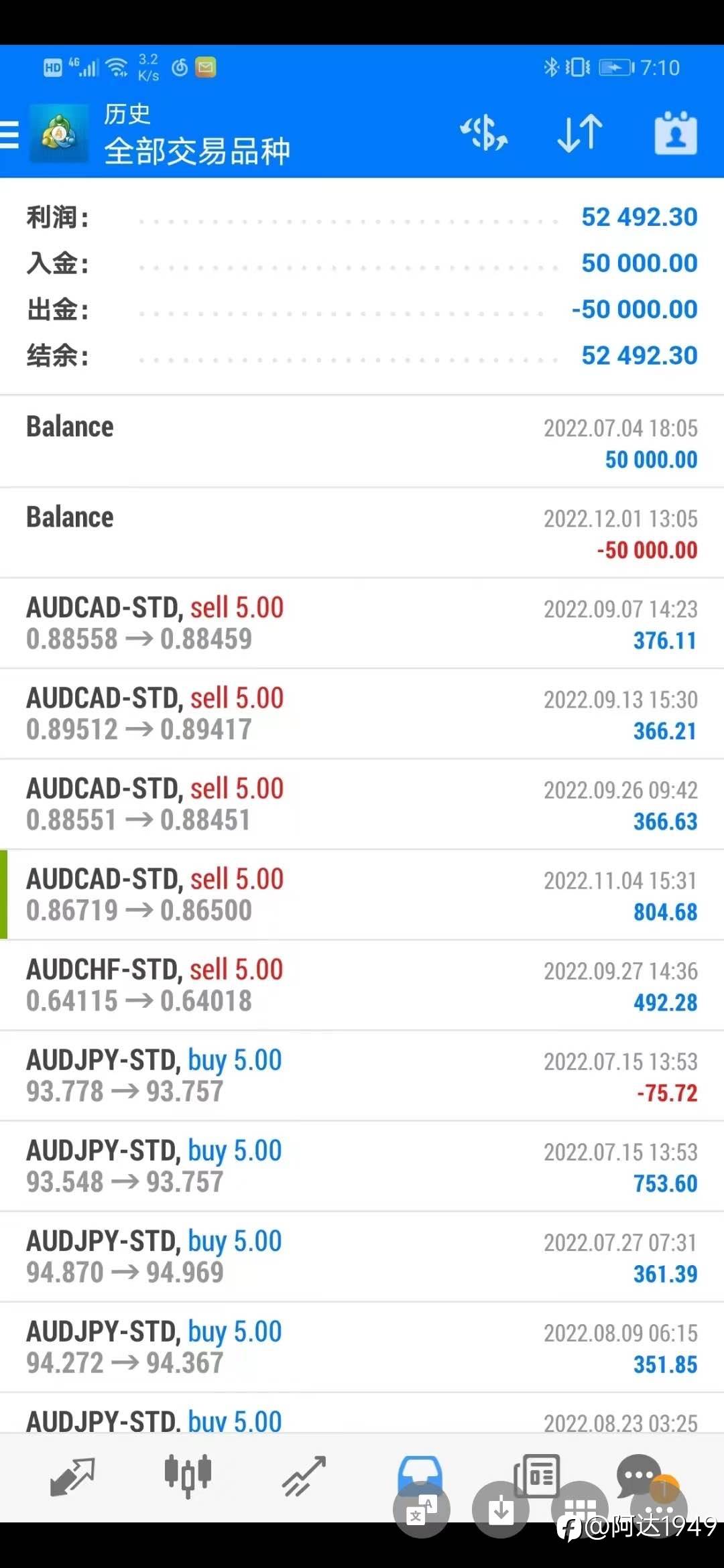Open the date range calendar icon
This screenshot has width=724, height=1568.
pyautogui.click(x=675, y=133)
